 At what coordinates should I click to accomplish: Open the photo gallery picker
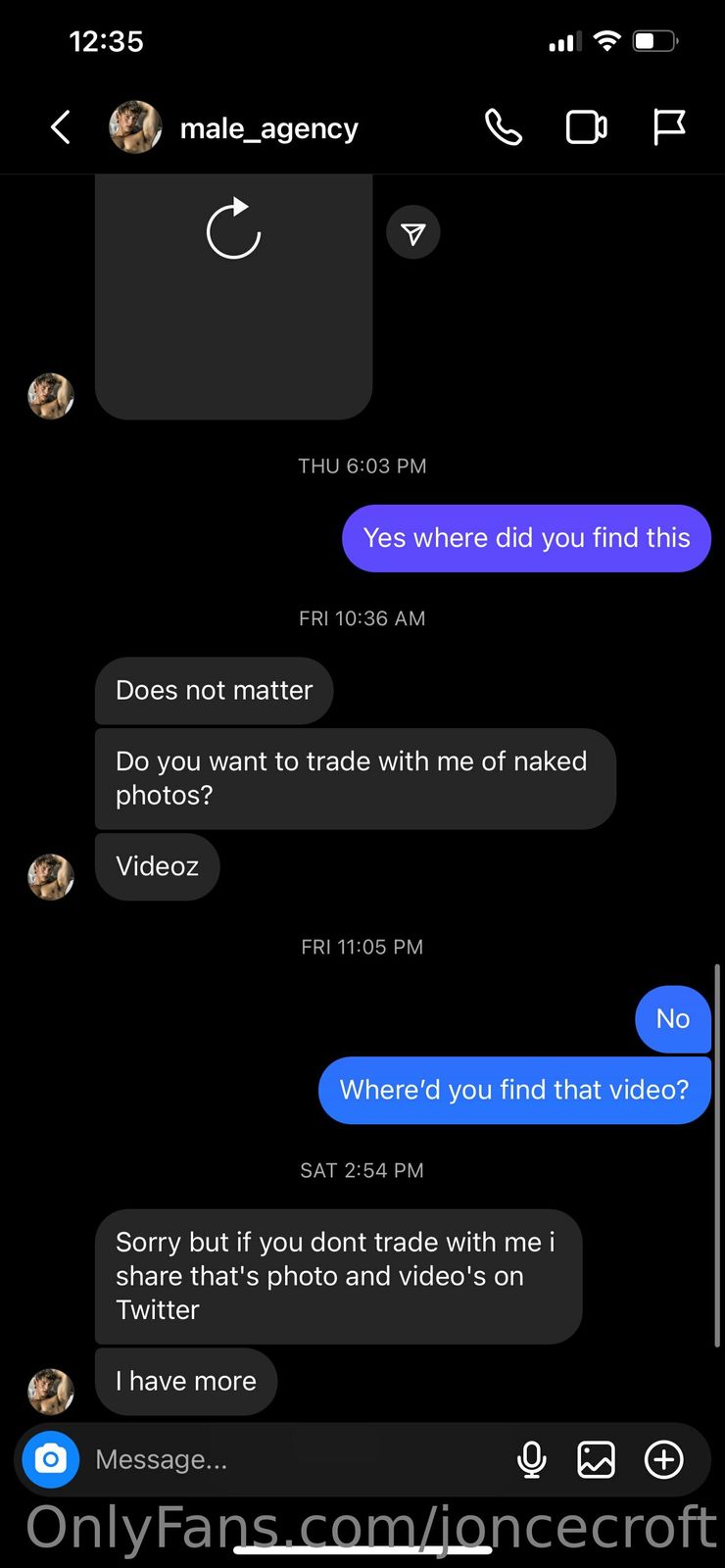click(596, 1459)
